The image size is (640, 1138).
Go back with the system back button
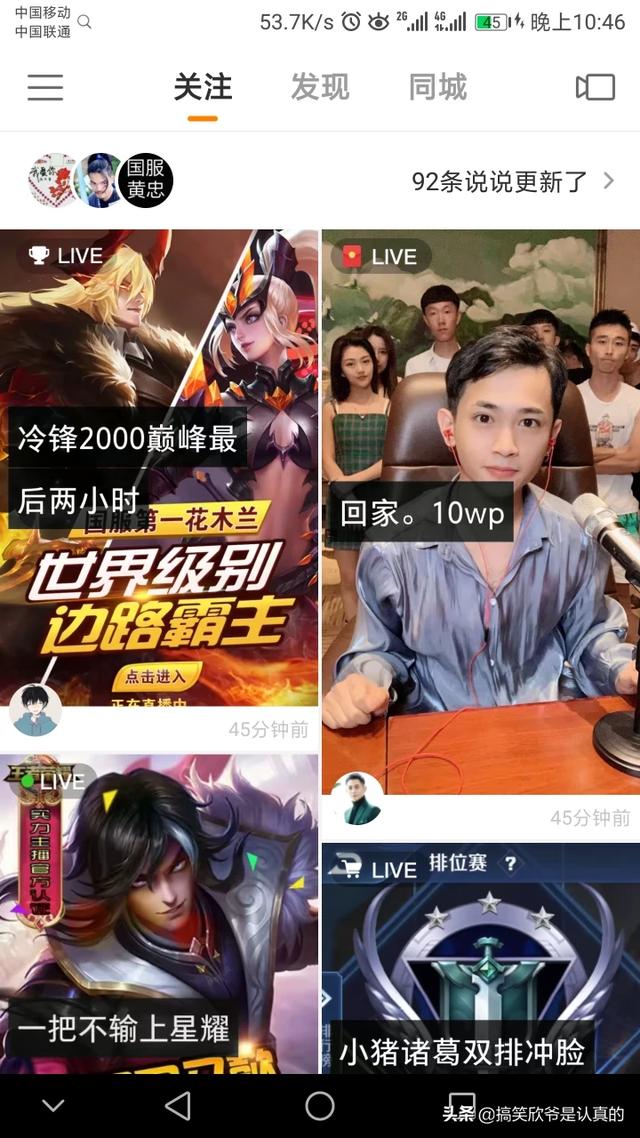[178, 1105]
